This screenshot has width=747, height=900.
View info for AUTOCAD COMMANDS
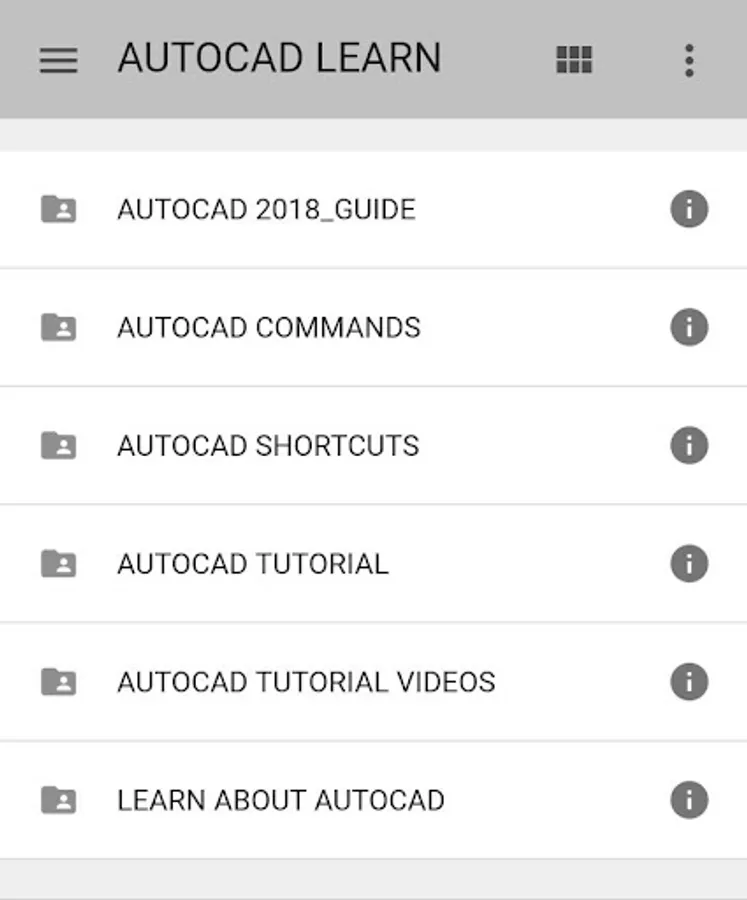point(689,327)
